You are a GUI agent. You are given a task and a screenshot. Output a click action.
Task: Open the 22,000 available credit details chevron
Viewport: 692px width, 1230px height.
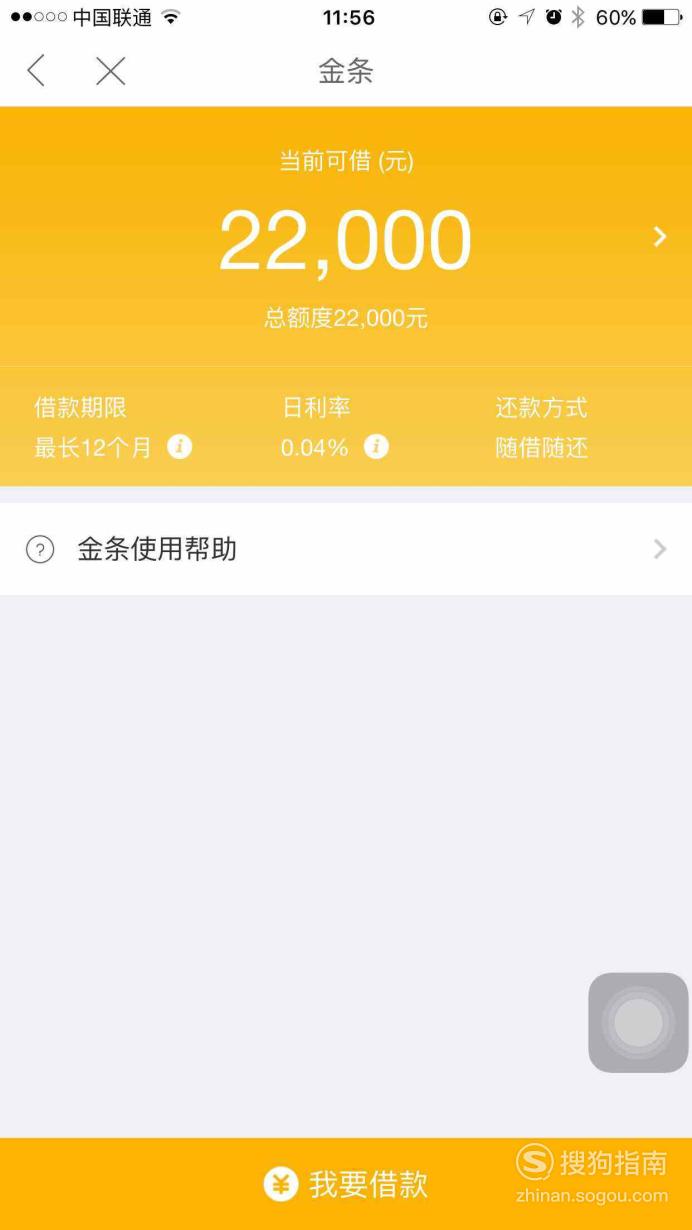659,237
